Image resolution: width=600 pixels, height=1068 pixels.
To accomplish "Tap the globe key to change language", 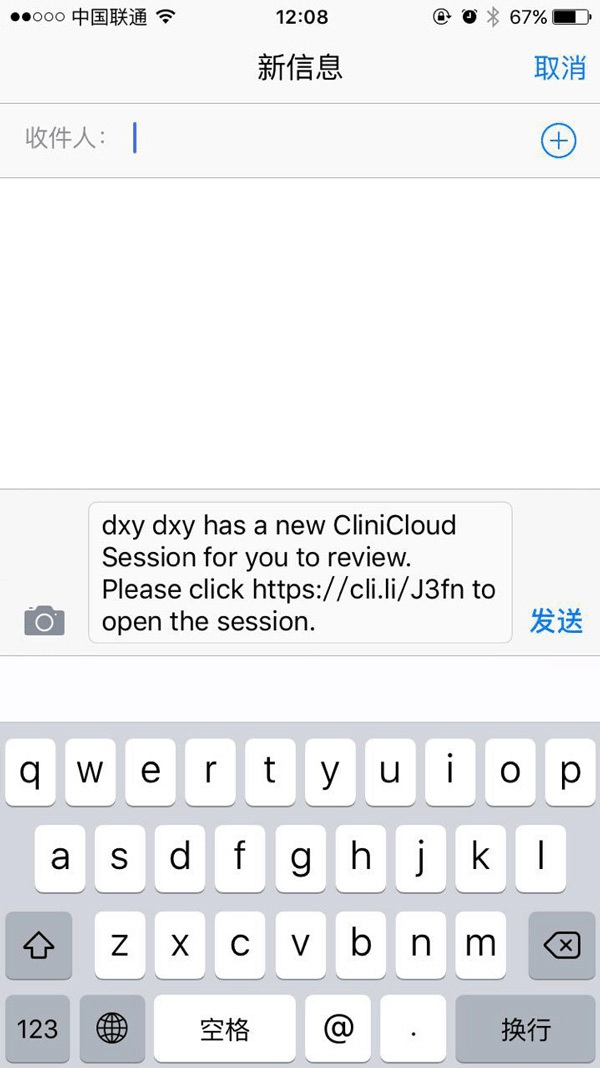I will tap(112, 1029).
